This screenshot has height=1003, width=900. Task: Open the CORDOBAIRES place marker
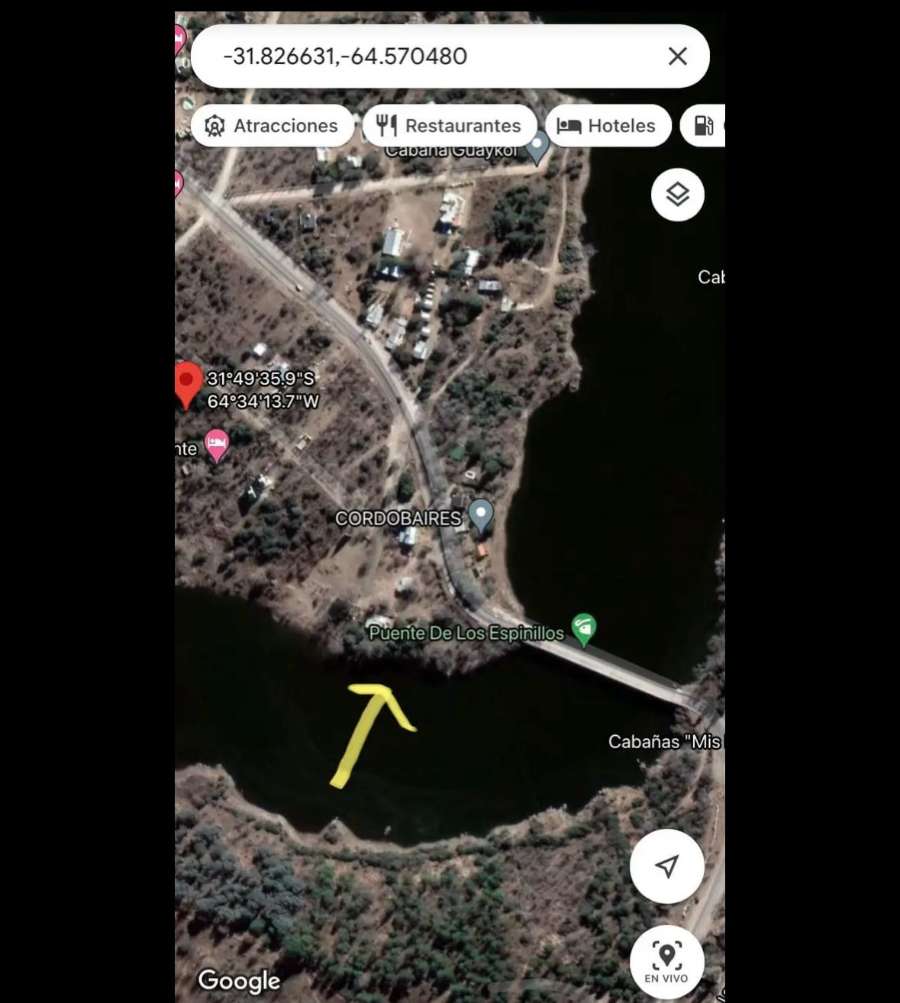(481, 515)
